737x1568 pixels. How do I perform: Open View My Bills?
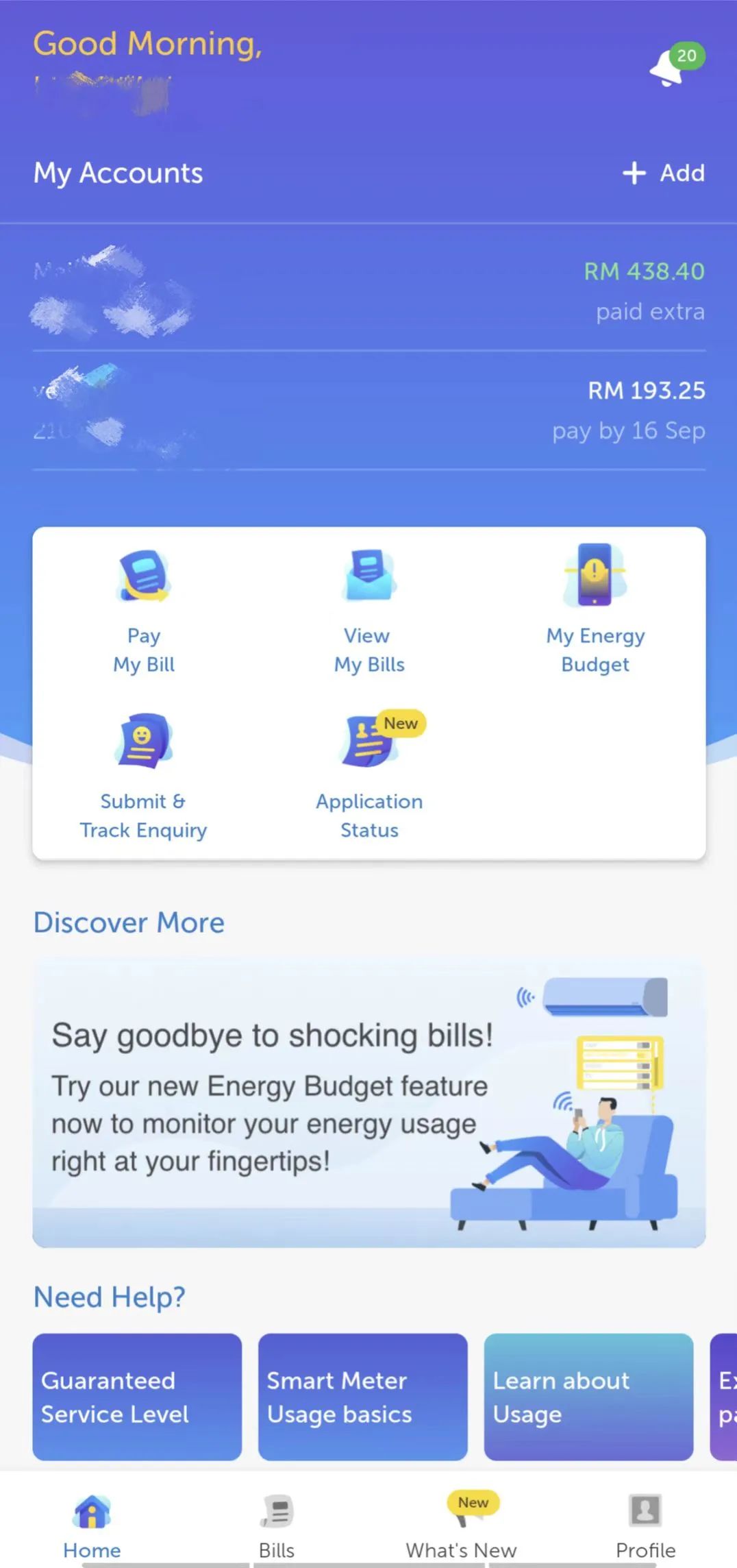369,611
